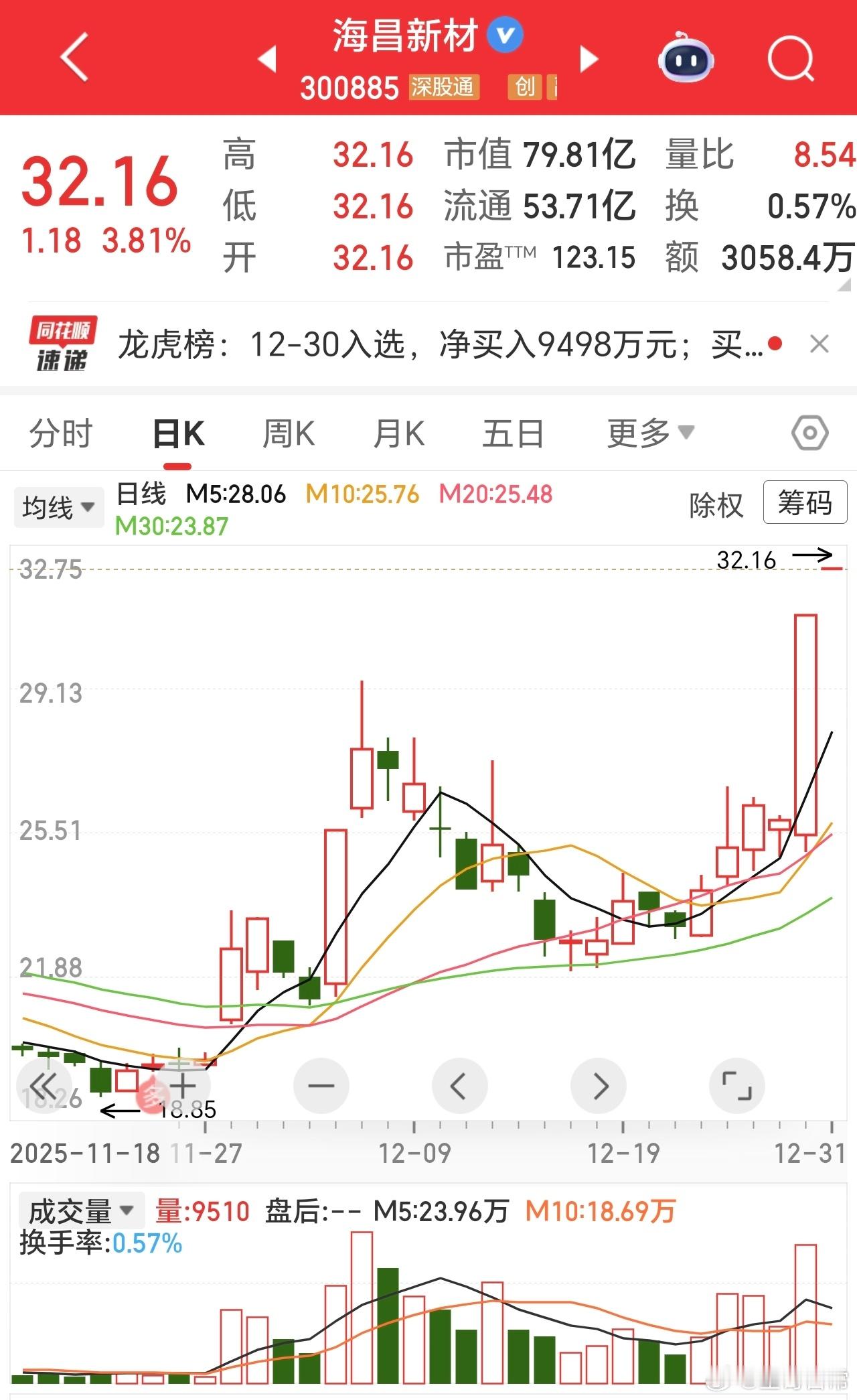Toggle the 筹码 chip distribution view
The width and height of the screenshot is (857, 1400).
805,505
